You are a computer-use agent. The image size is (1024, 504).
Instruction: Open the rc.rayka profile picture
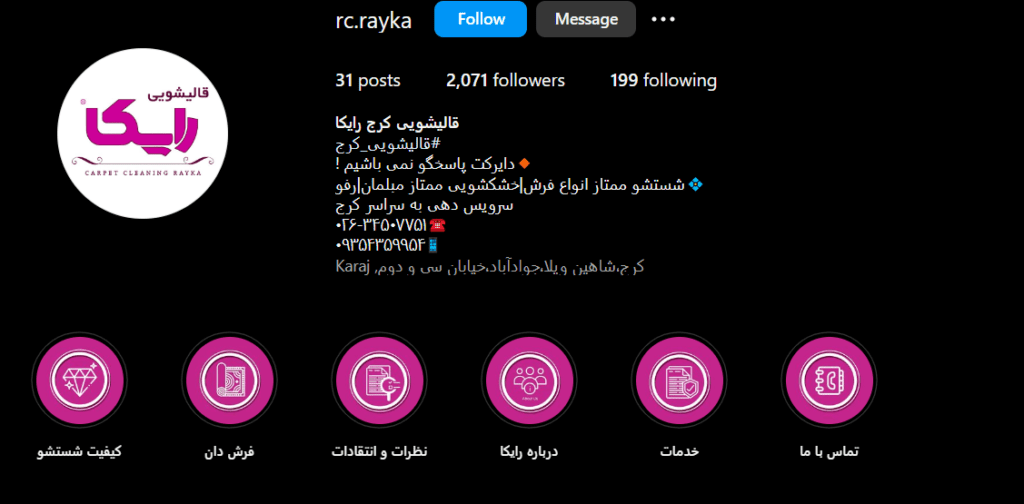[142, 133]
